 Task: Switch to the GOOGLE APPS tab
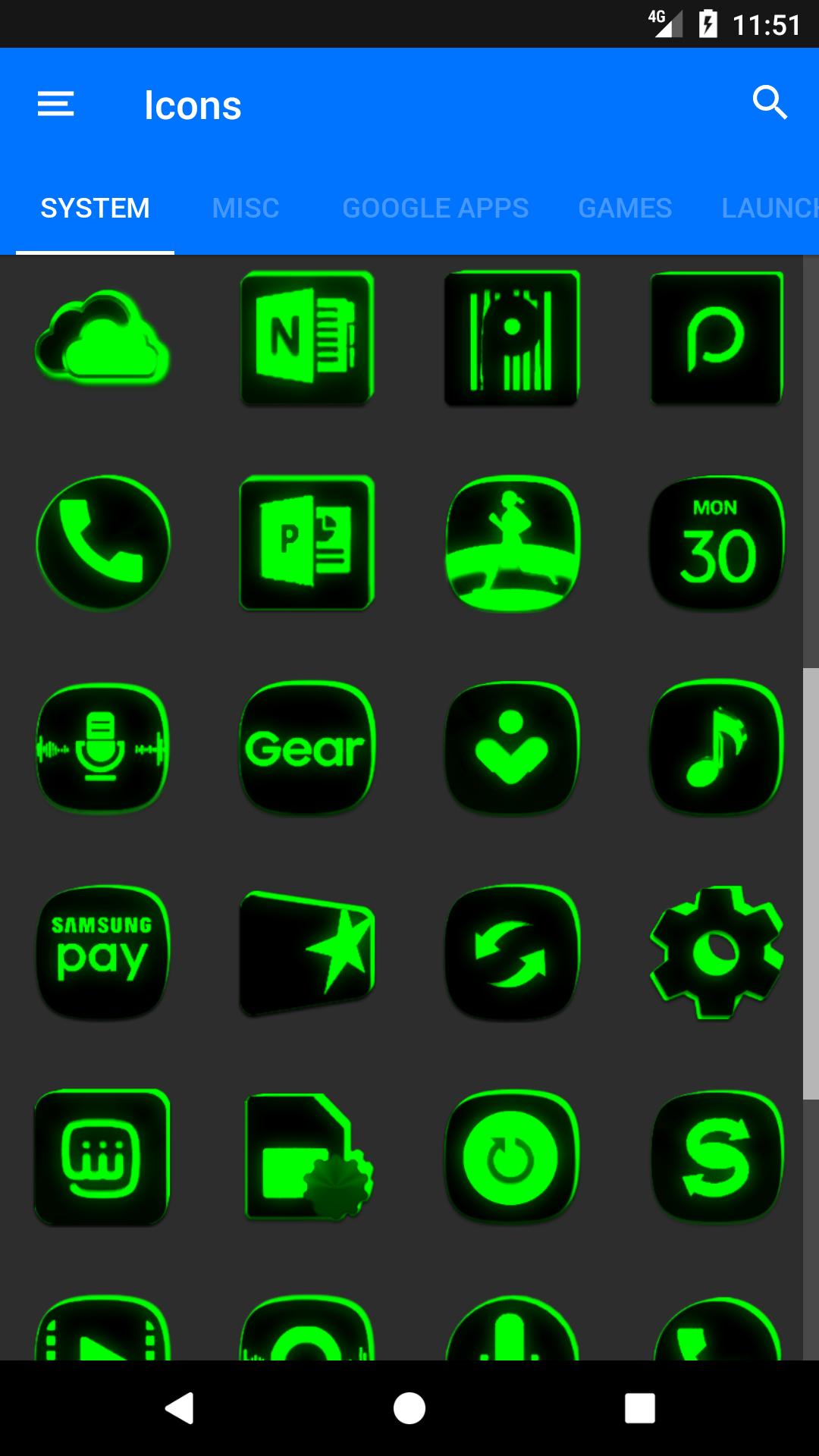pos(435,208)
